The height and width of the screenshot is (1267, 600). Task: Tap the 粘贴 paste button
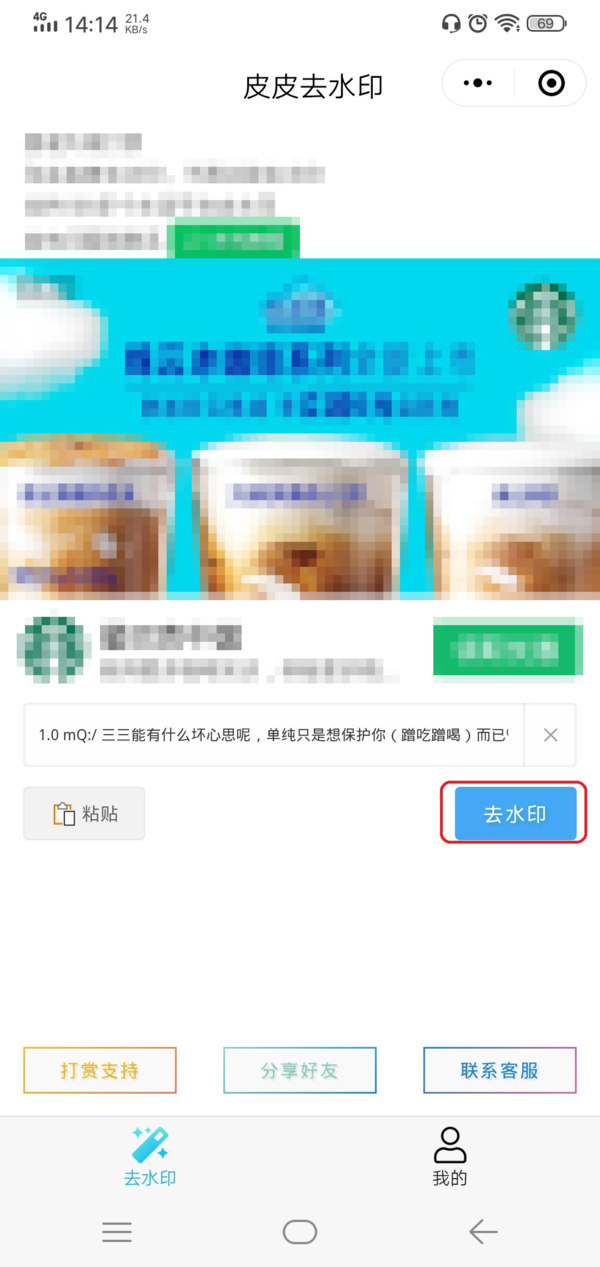point(84,813)
